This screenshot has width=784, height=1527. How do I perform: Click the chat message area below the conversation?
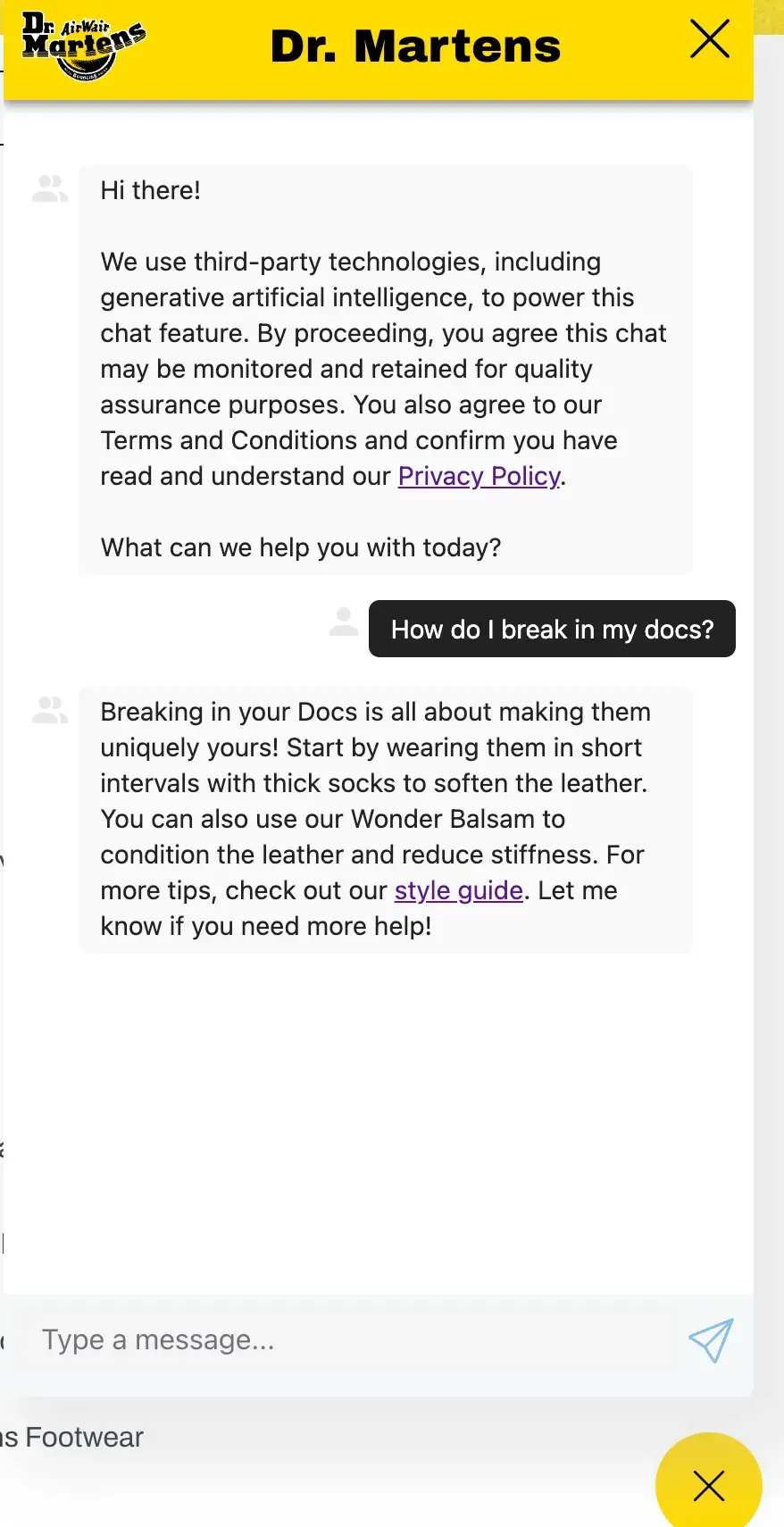coord(384,1116)
